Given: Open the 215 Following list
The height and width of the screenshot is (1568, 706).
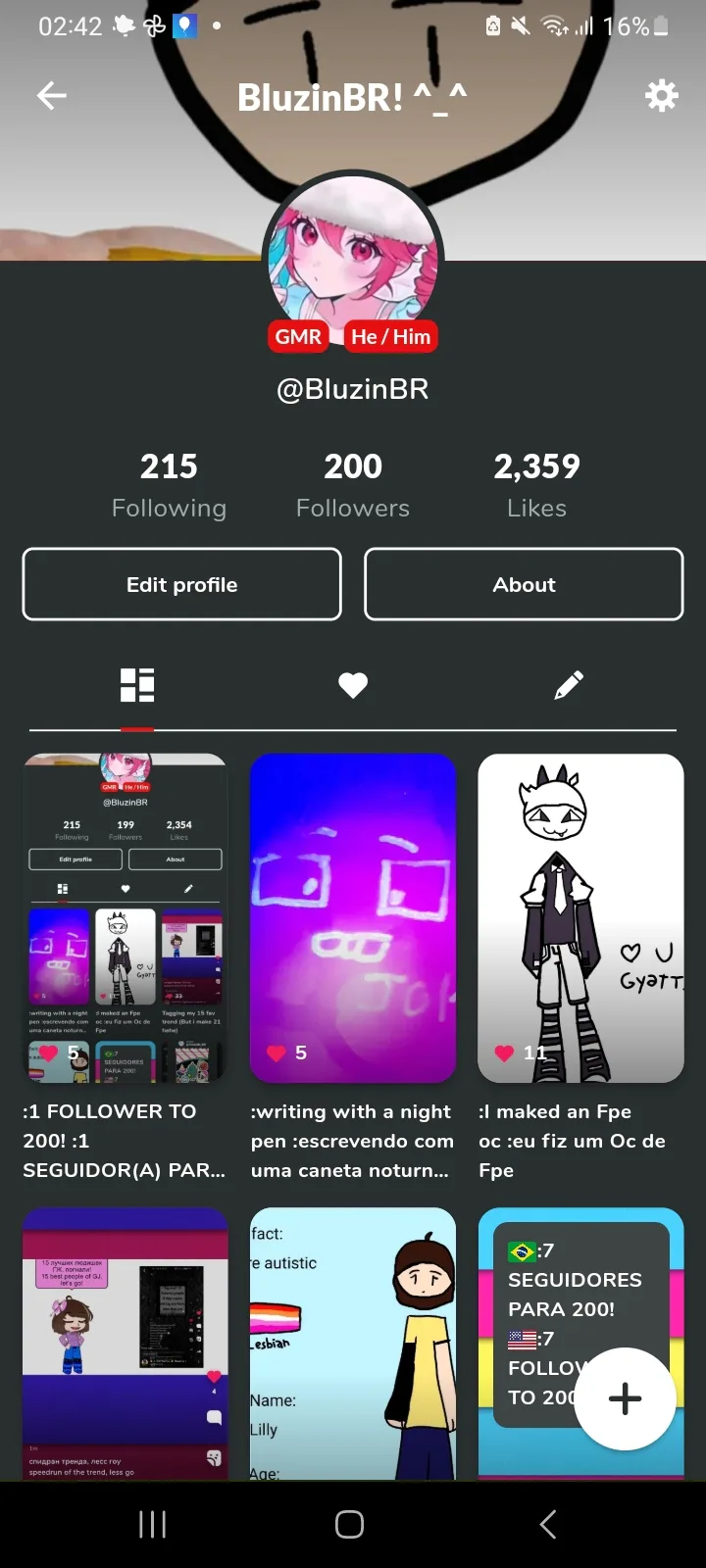Looking at the screenshot, I should [169, 484].
